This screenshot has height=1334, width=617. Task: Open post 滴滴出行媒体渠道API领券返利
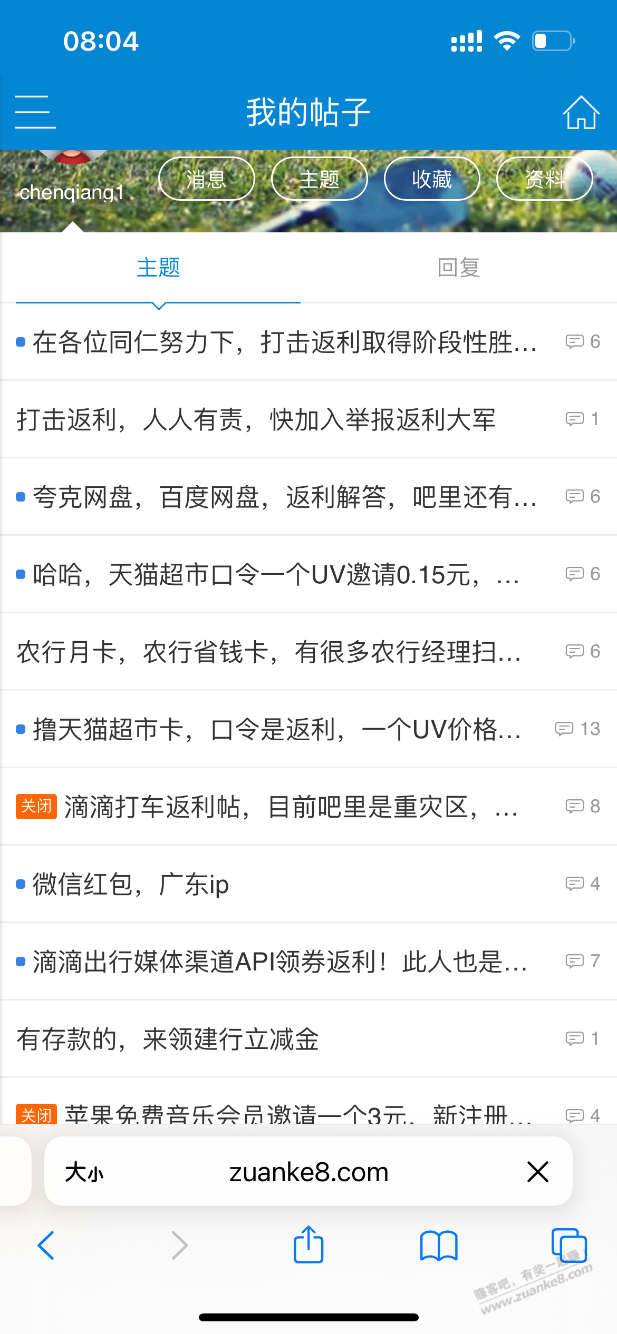coord(280,962)
